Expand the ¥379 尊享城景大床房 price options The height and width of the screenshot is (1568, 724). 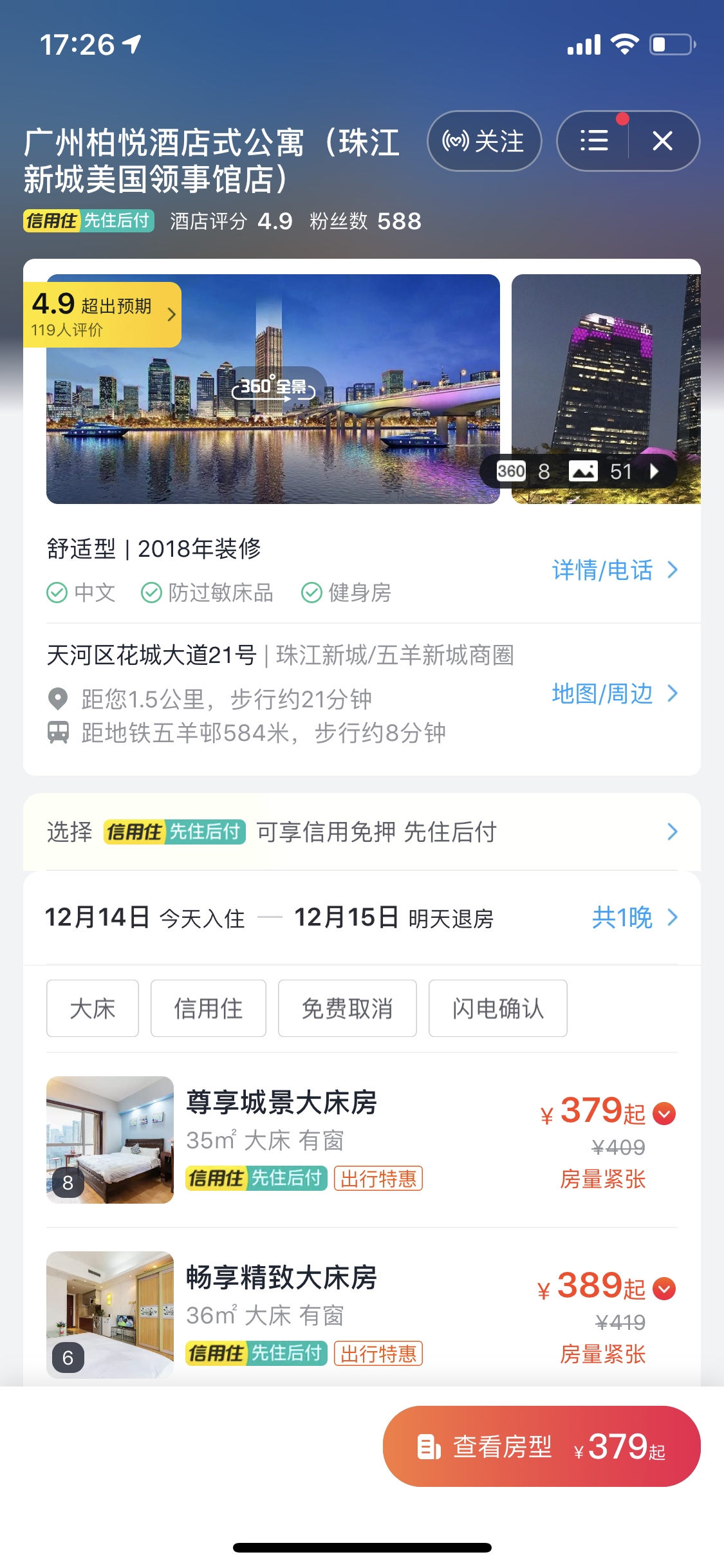click(x=664, y=1114)
